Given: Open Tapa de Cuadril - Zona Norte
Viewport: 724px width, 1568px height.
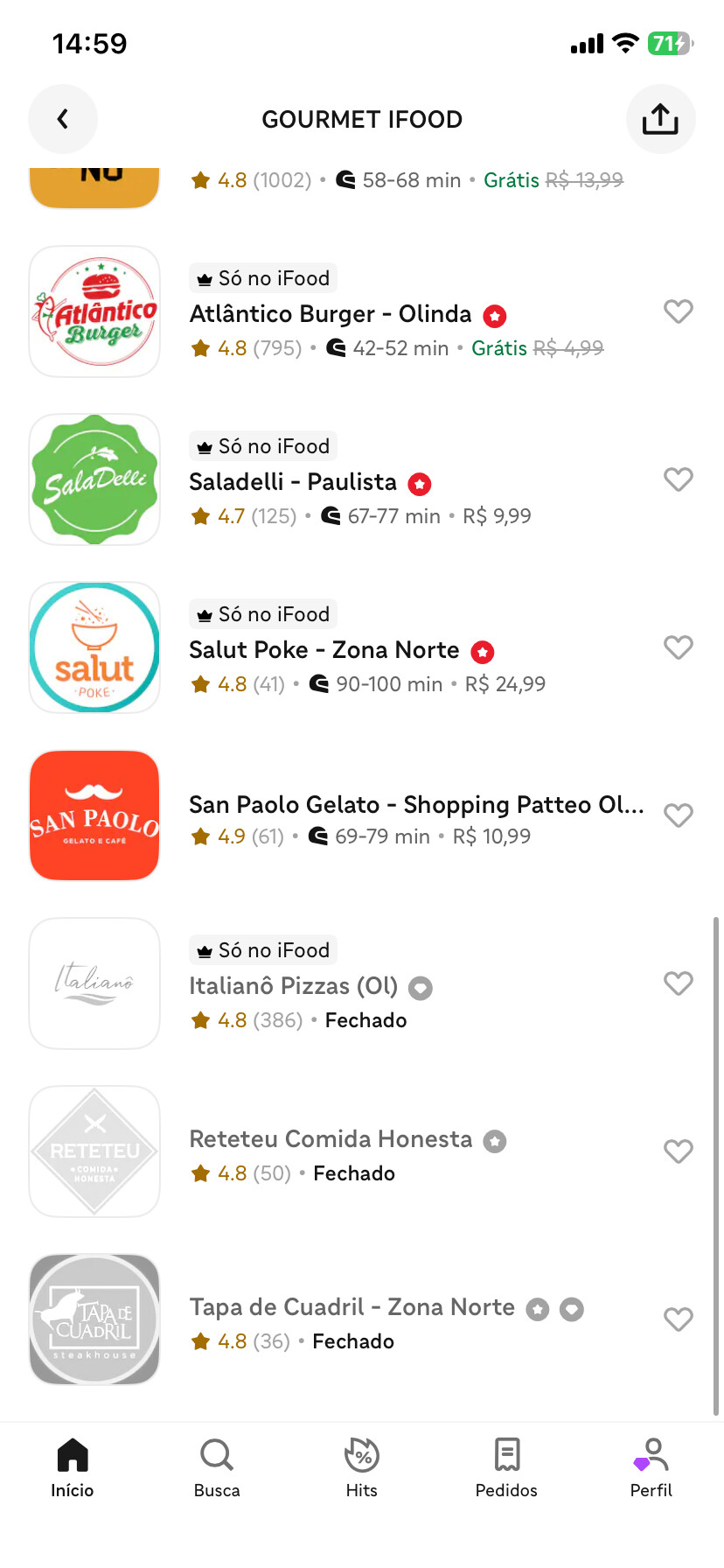Looking at the screenshot, I should [x=352, y=1307].
